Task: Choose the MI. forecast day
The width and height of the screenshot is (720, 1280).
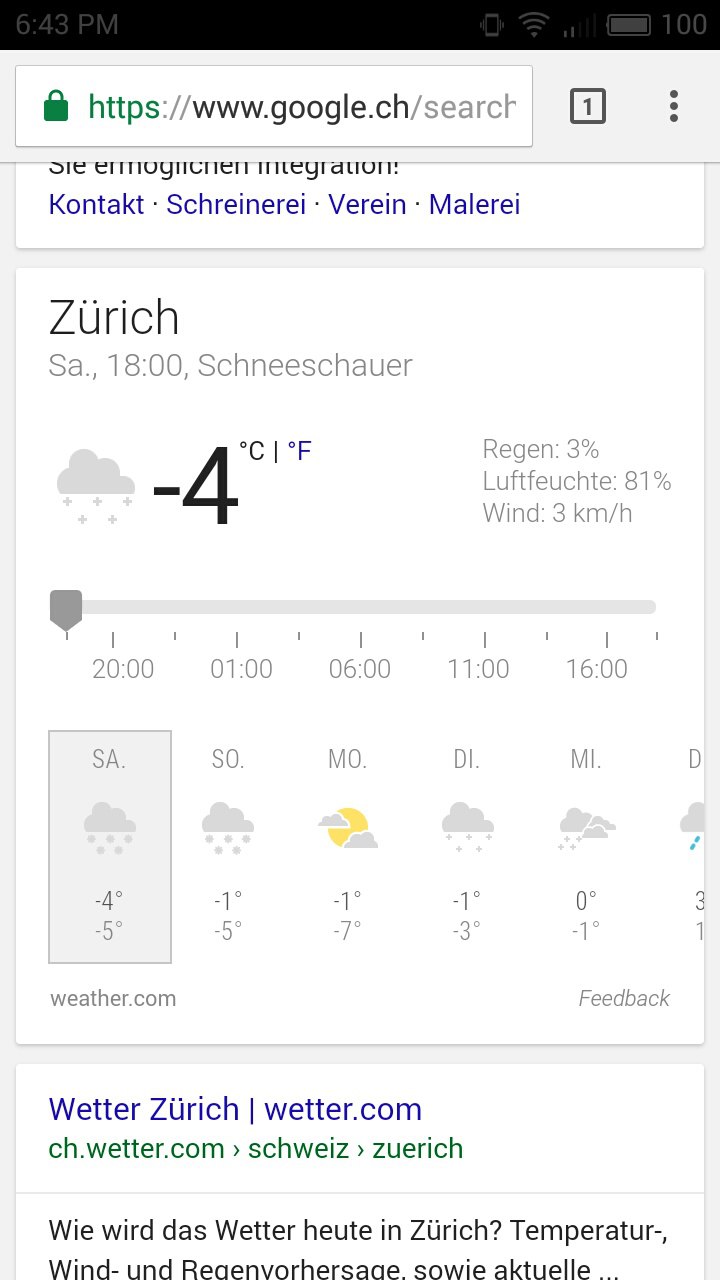Action: pyautogui.click(x=586, y=846)
